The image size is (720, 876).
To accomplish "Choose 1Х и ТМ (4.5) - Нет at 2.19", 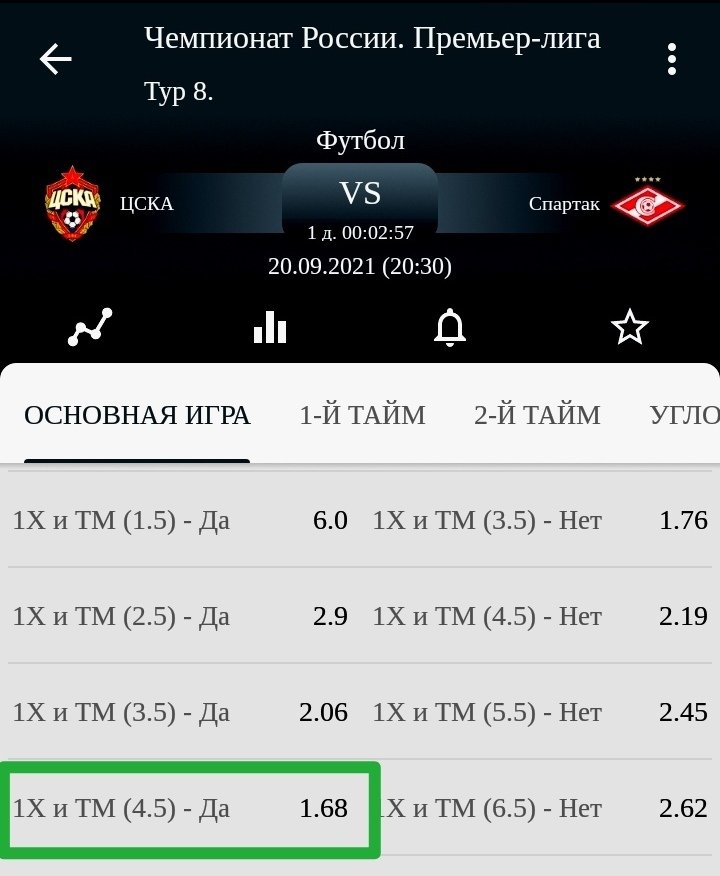I will pos(540,616).
